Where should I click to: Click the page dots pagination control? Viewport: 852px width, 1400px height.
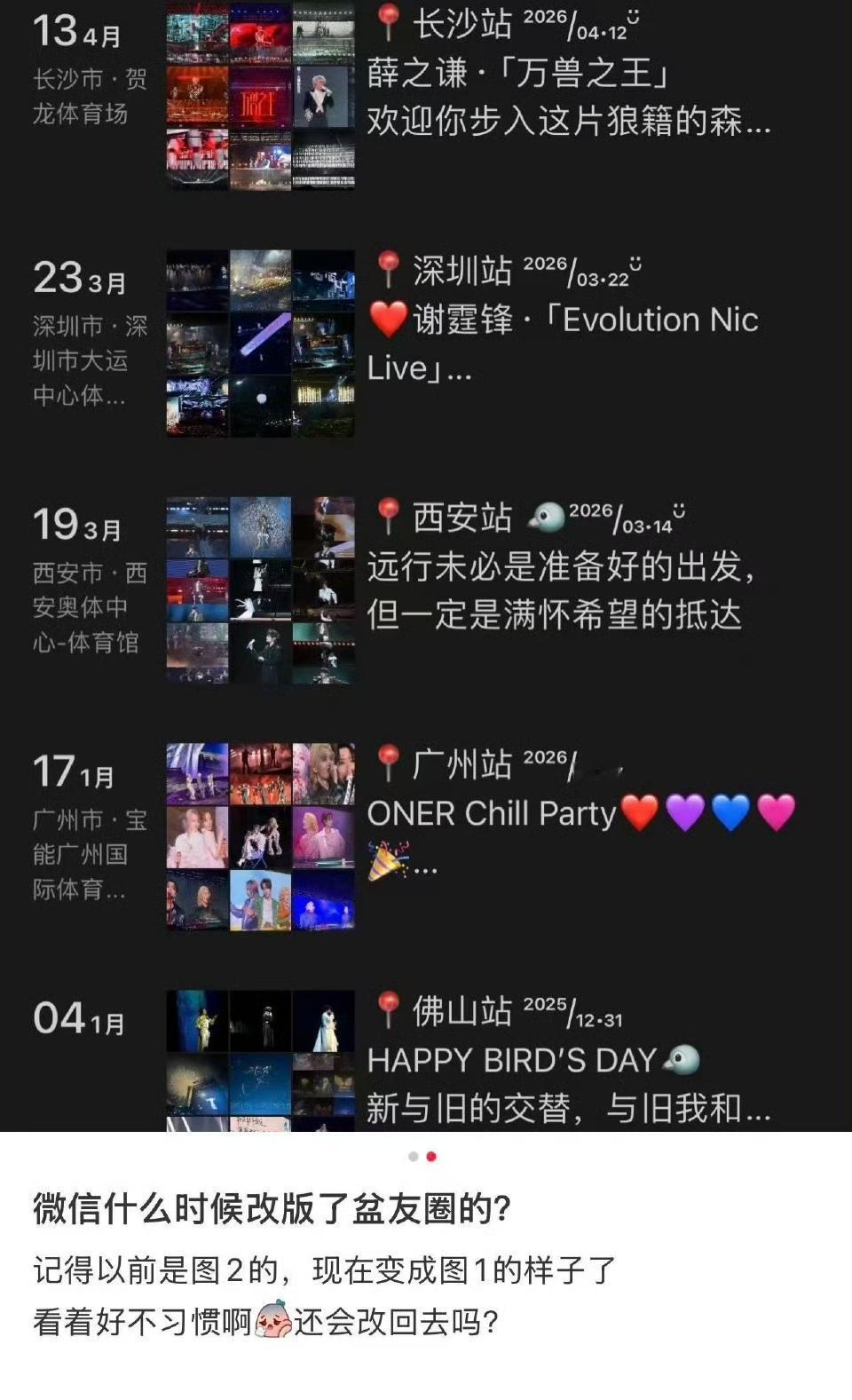point(422,1158)
